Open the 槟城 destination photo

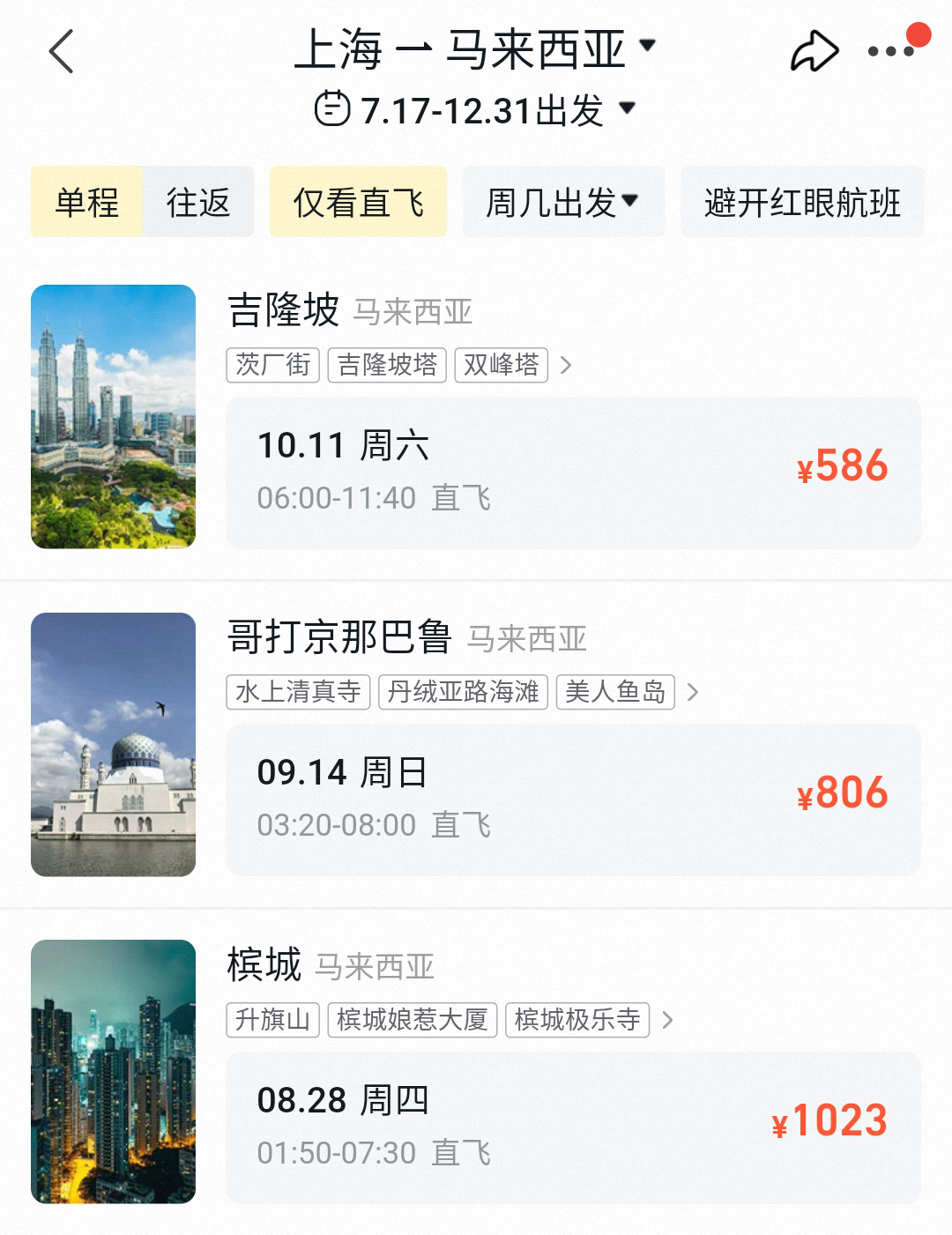point(113,1071)
